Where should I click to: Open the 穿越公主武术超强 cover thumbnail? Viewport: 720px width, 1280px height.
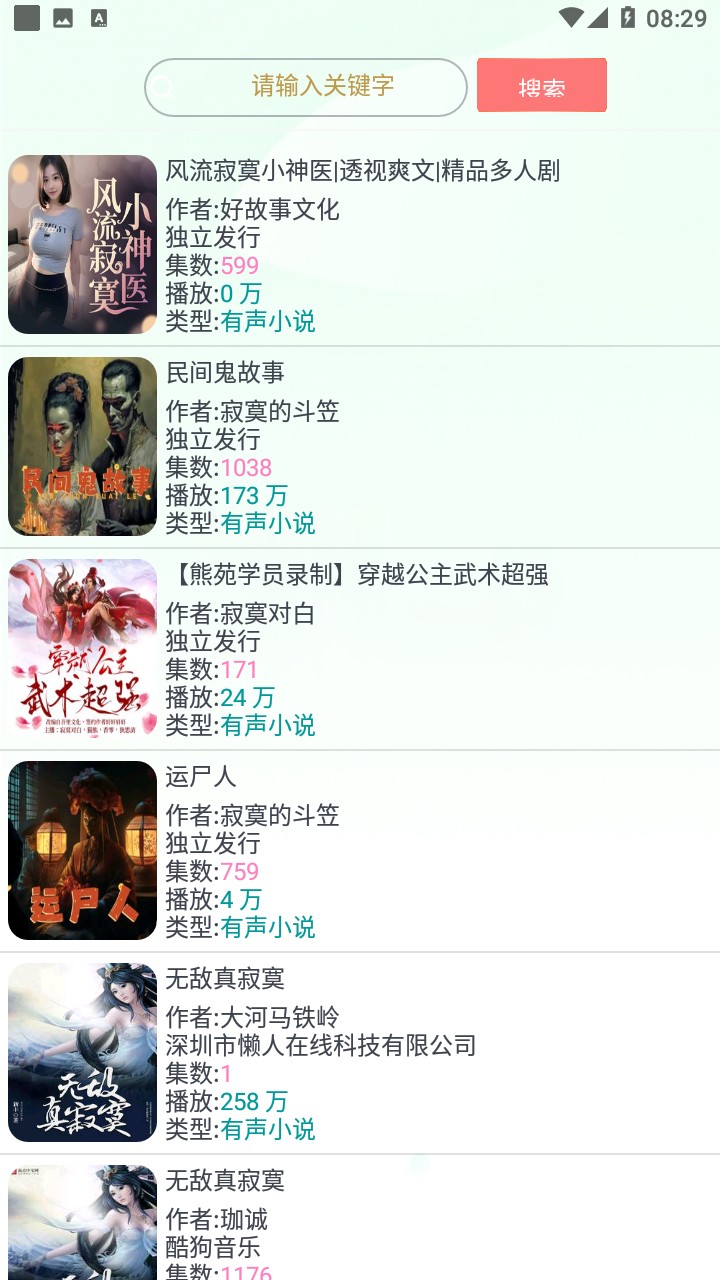82,649
